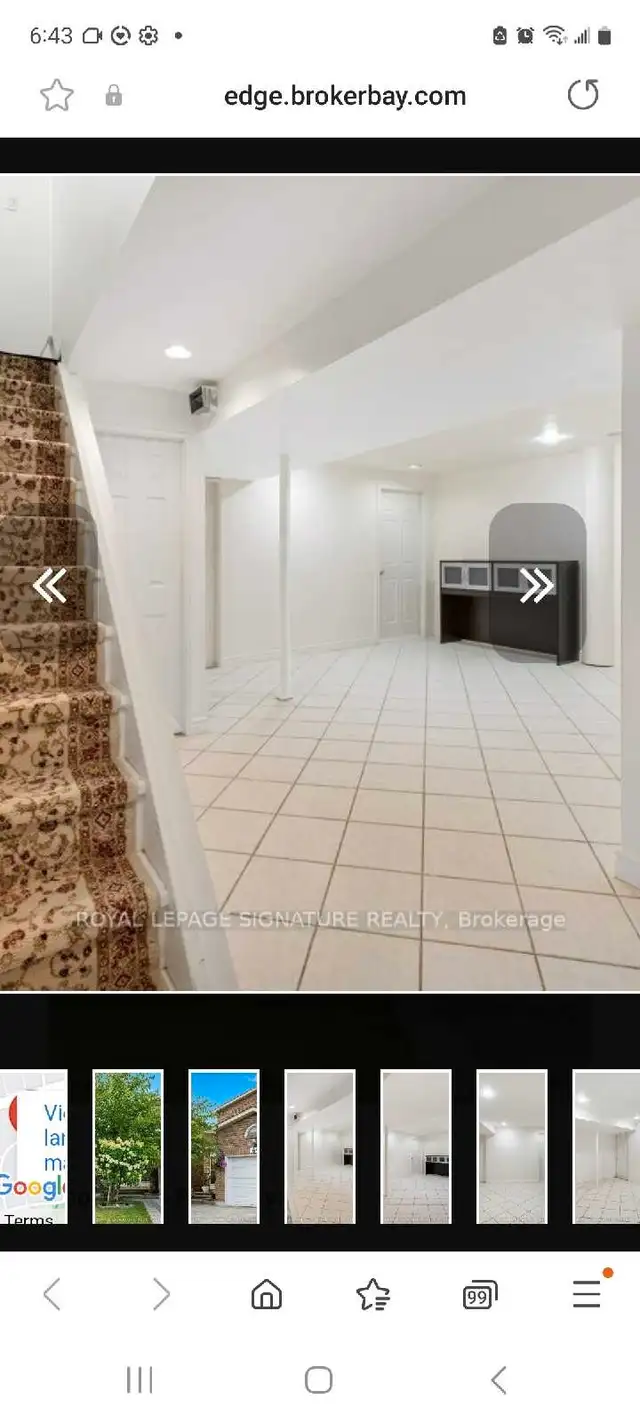This screenshot has height=1422, width=640.
Task: Tap the edge.brokerbay.com address bar
Action: [345, 96]
